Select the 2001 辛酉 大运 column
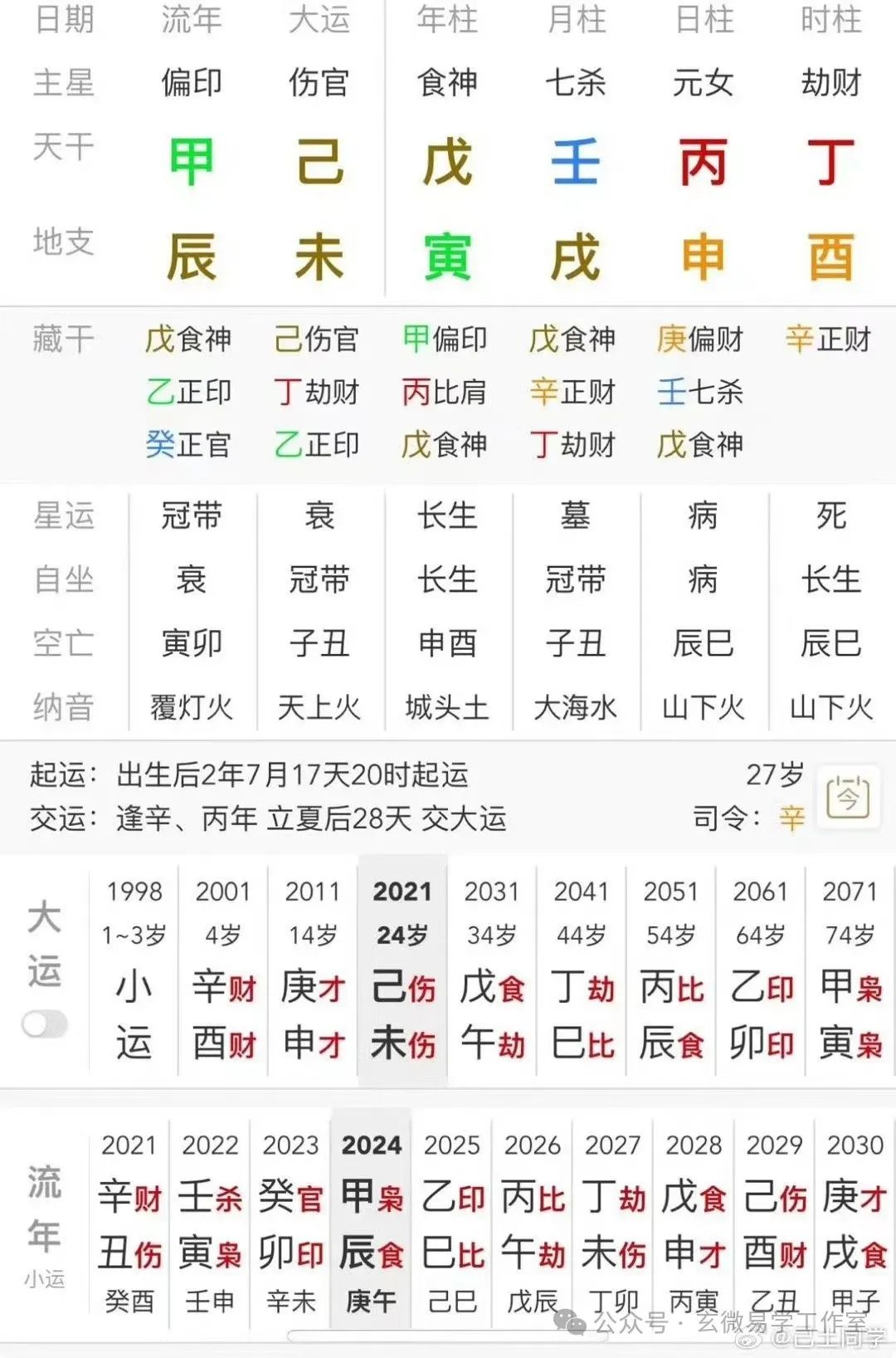 223,971
